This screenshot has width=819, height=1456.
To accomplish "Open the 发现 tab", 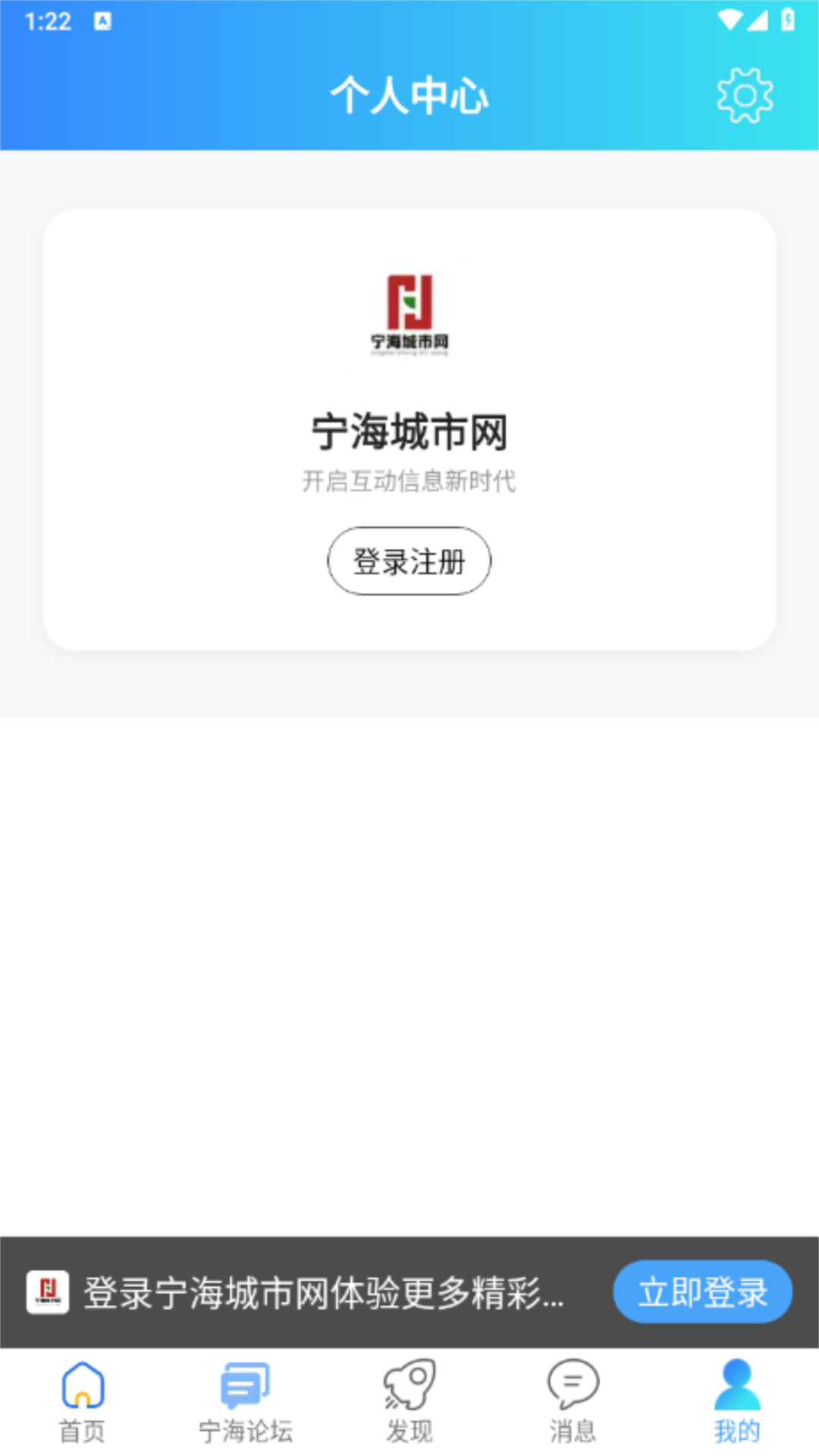I will pyautogui.click(x=409, y=1401).
